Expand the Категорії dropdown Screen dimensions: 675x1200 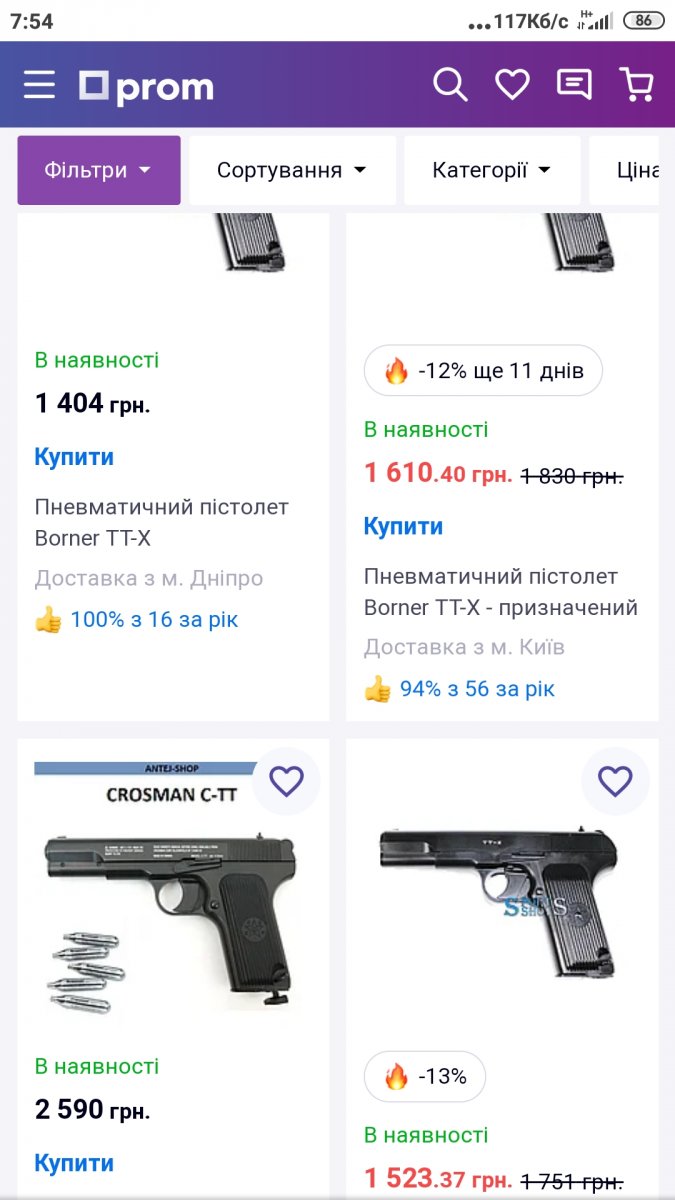[491, 170]
